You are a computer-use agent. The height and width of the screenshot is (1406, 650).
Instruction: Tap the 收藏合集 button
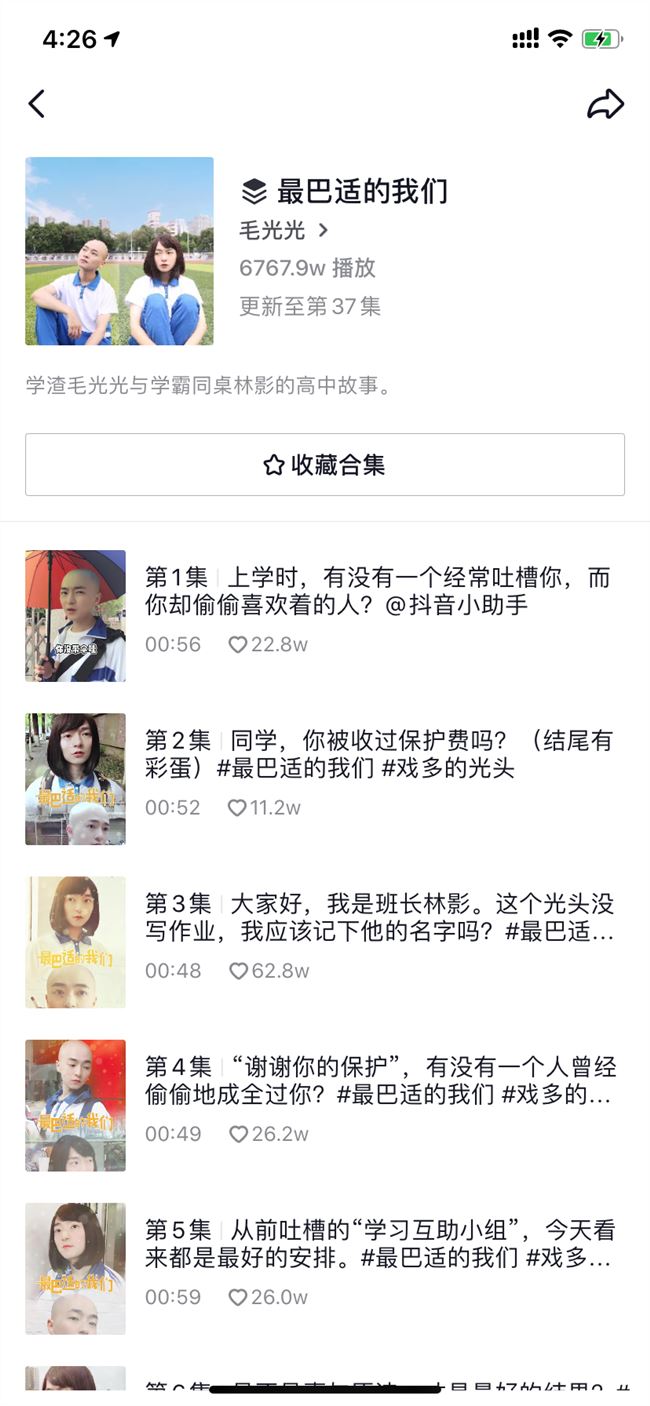click(325, 465)
